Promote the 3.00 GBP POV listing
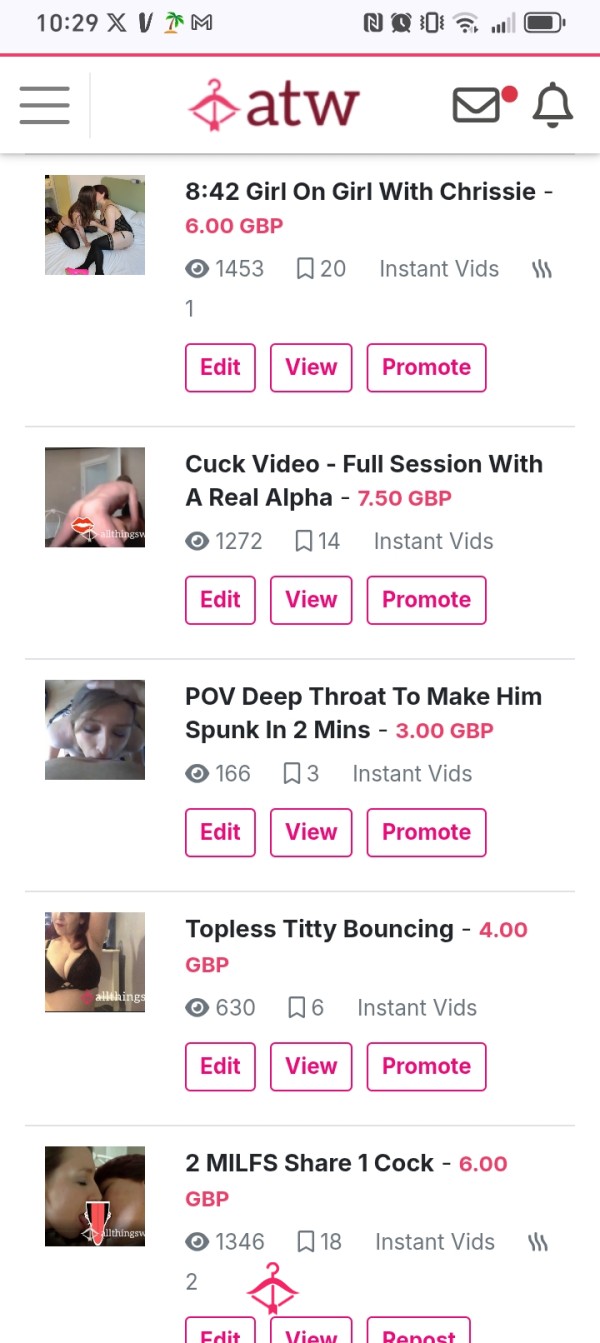This screenshot has width=600, height=1343. click(426, 832)
